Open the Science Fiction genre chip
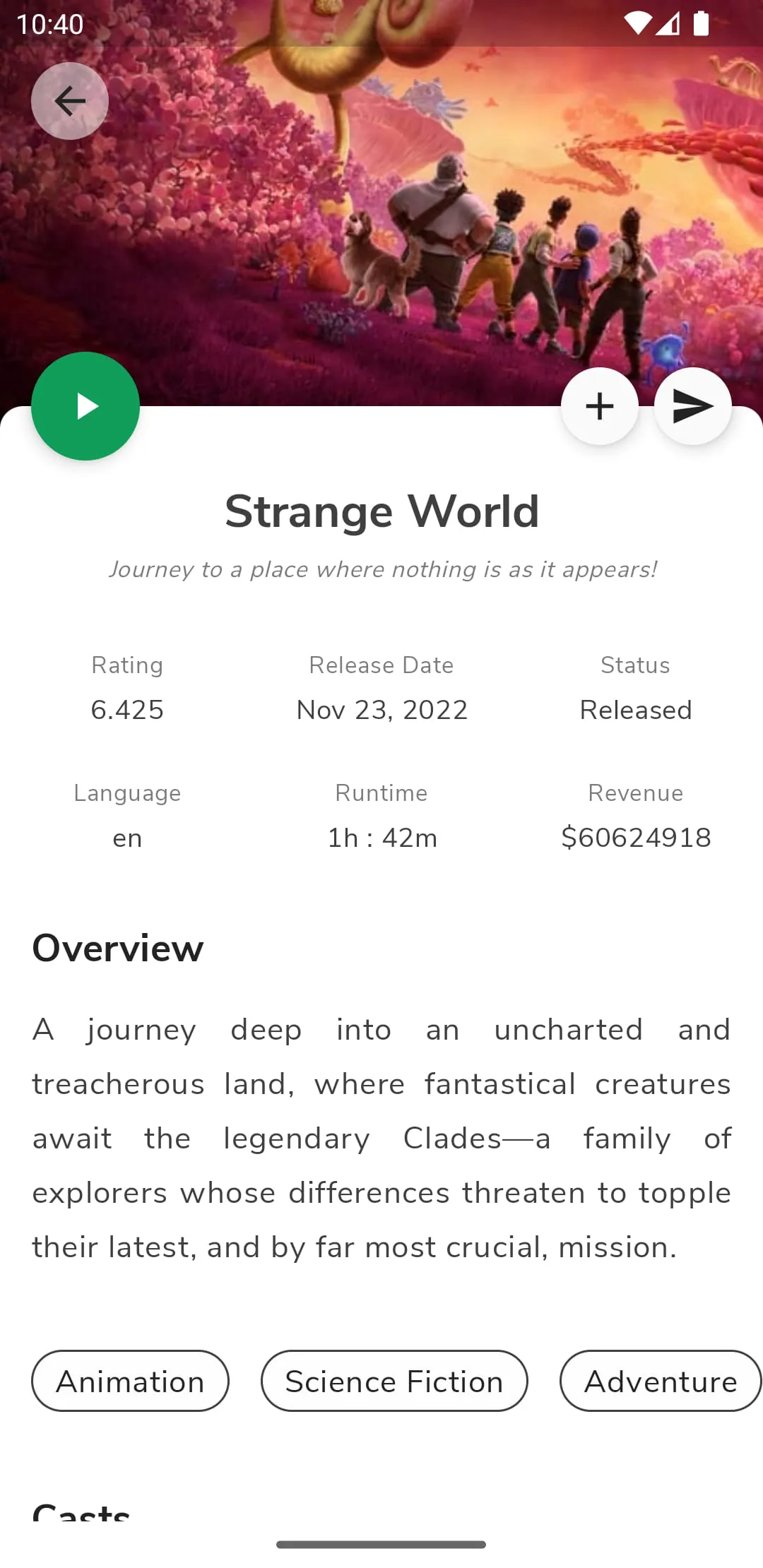The width and height of the screenshot is (763, 1568). point(394,1381)
